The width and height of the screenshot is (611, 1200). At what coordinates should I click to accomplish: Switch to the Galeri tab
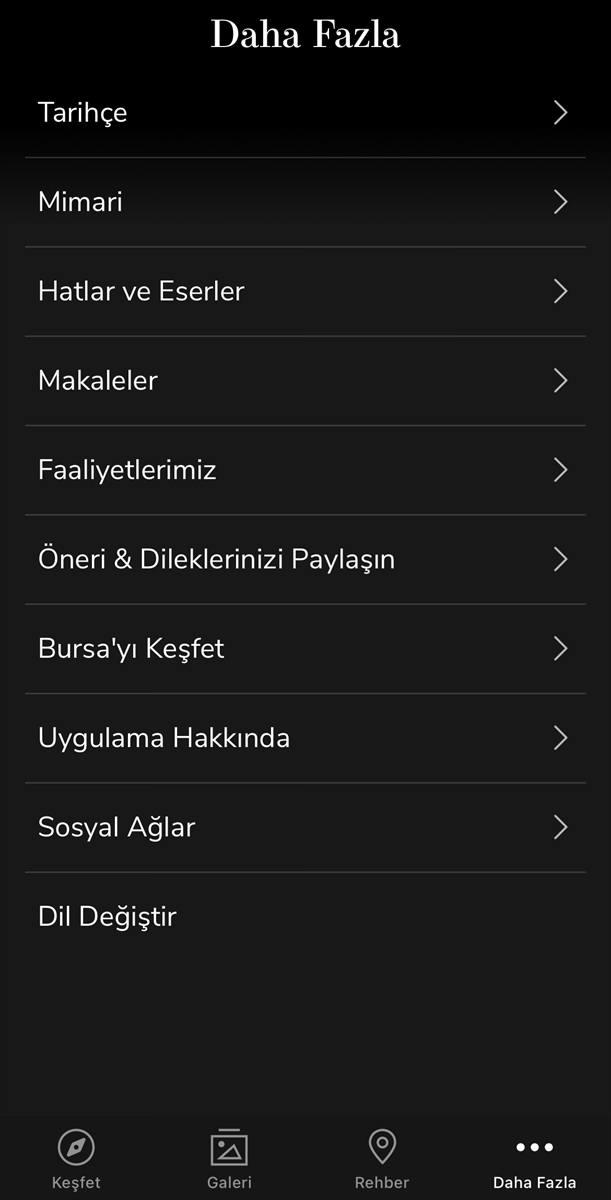pos(229,1159)
